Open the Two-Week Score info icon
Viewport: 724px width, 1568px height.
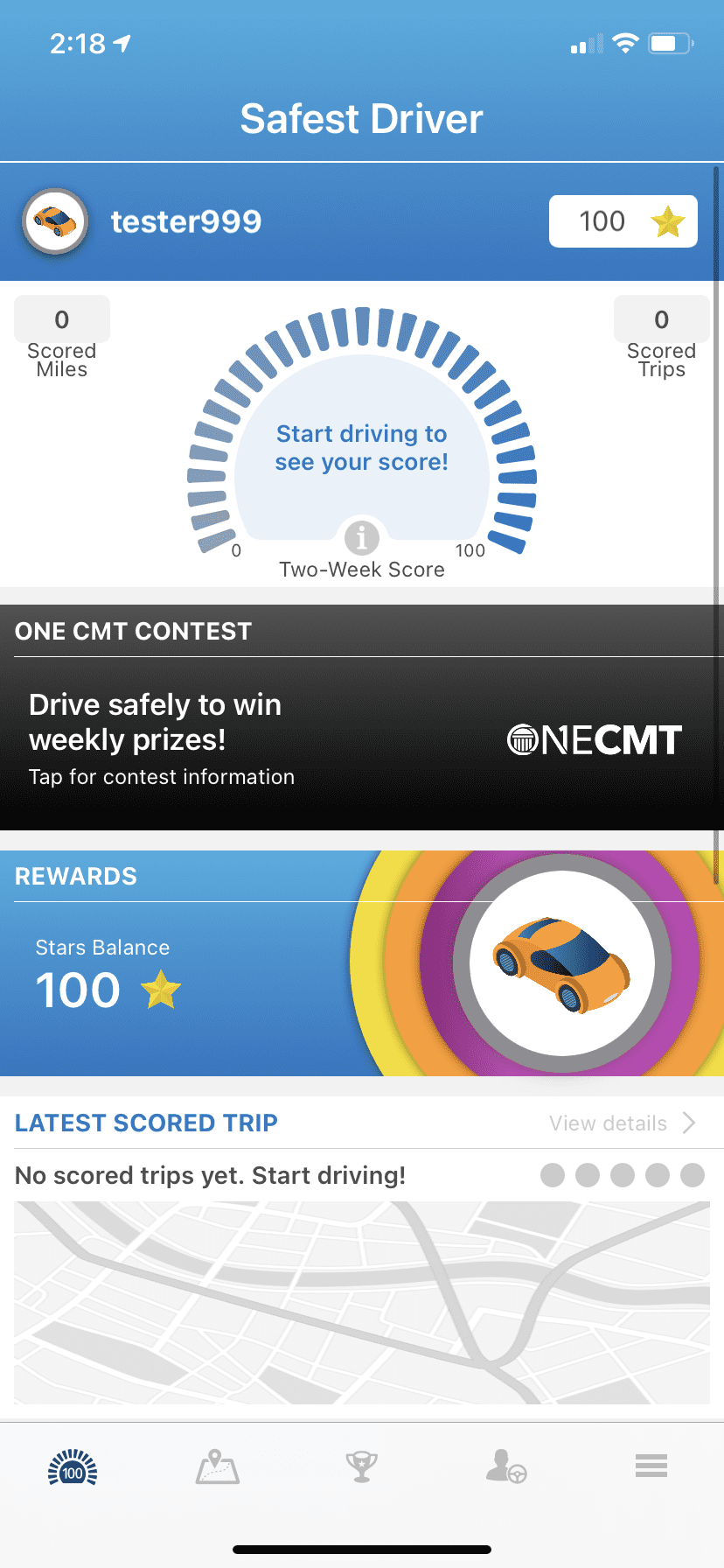tap(361, 536)
